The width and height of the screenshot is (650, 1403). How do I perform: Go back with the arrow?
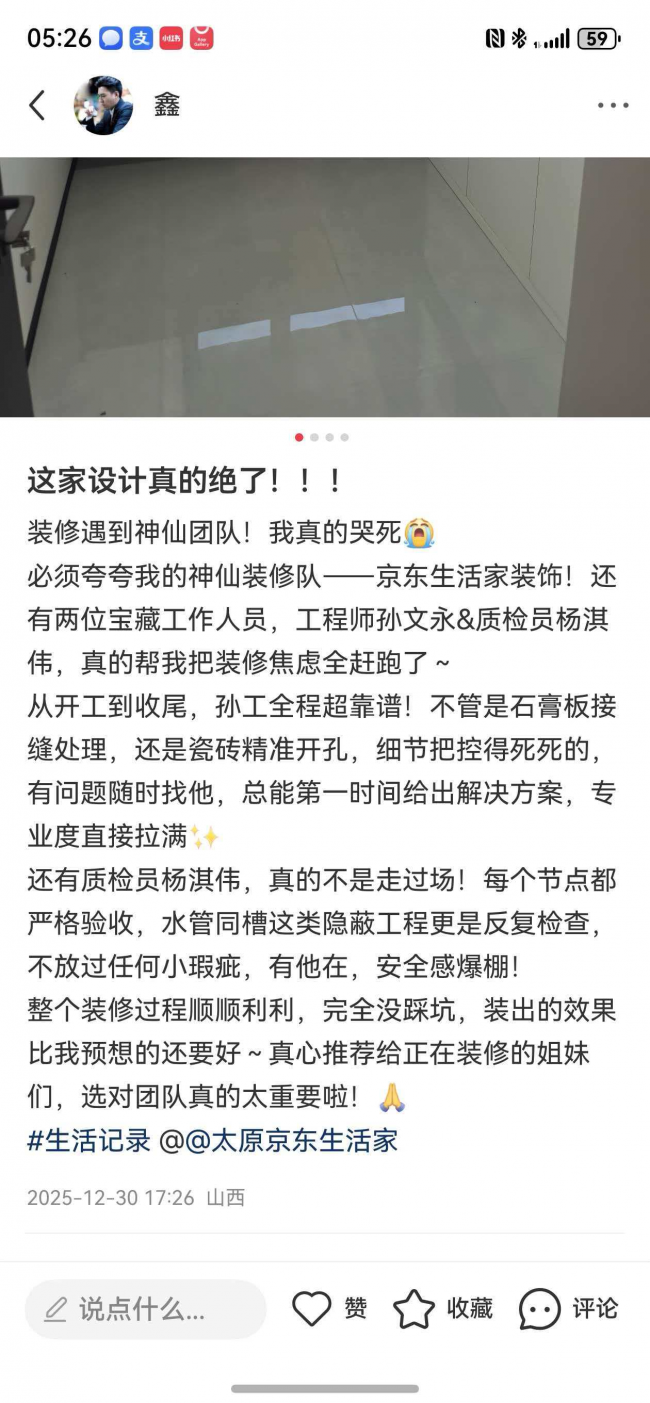coord(37,105)
